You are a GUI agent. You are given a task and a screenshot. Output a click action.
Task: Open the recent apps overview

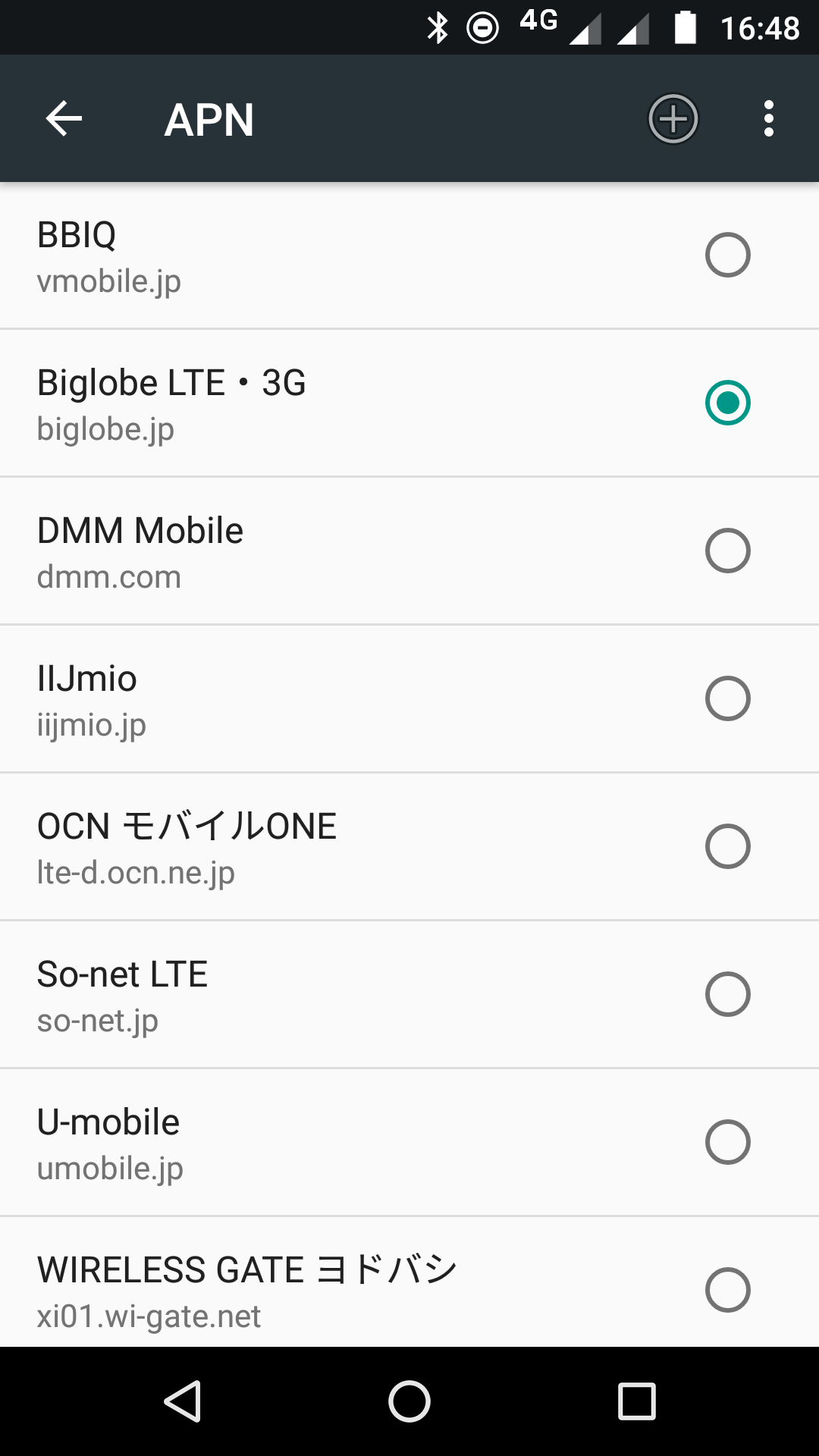(636, 1401)
